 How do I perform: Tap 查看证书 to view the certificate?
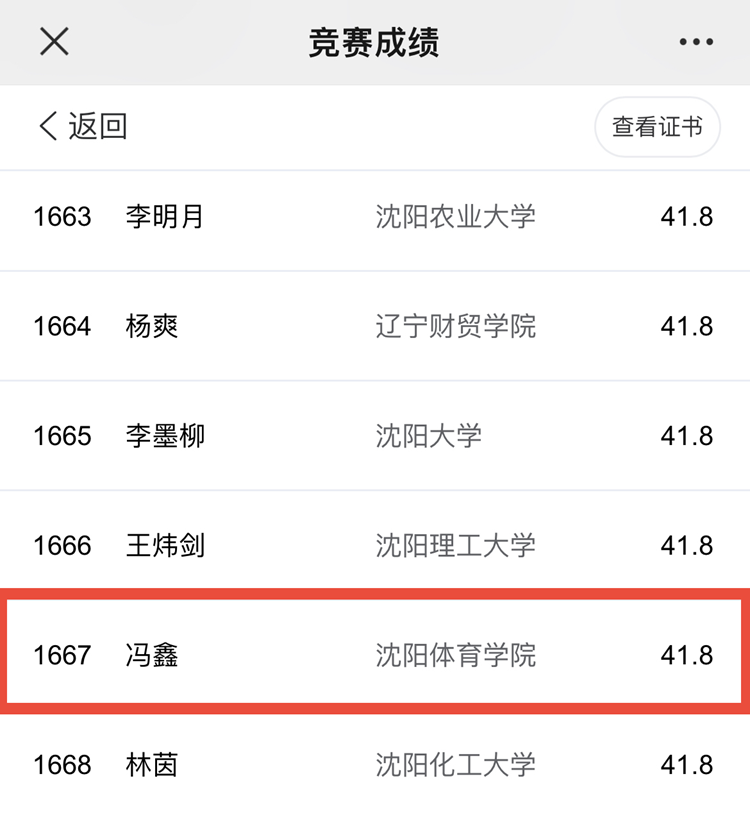coord(657,127)
